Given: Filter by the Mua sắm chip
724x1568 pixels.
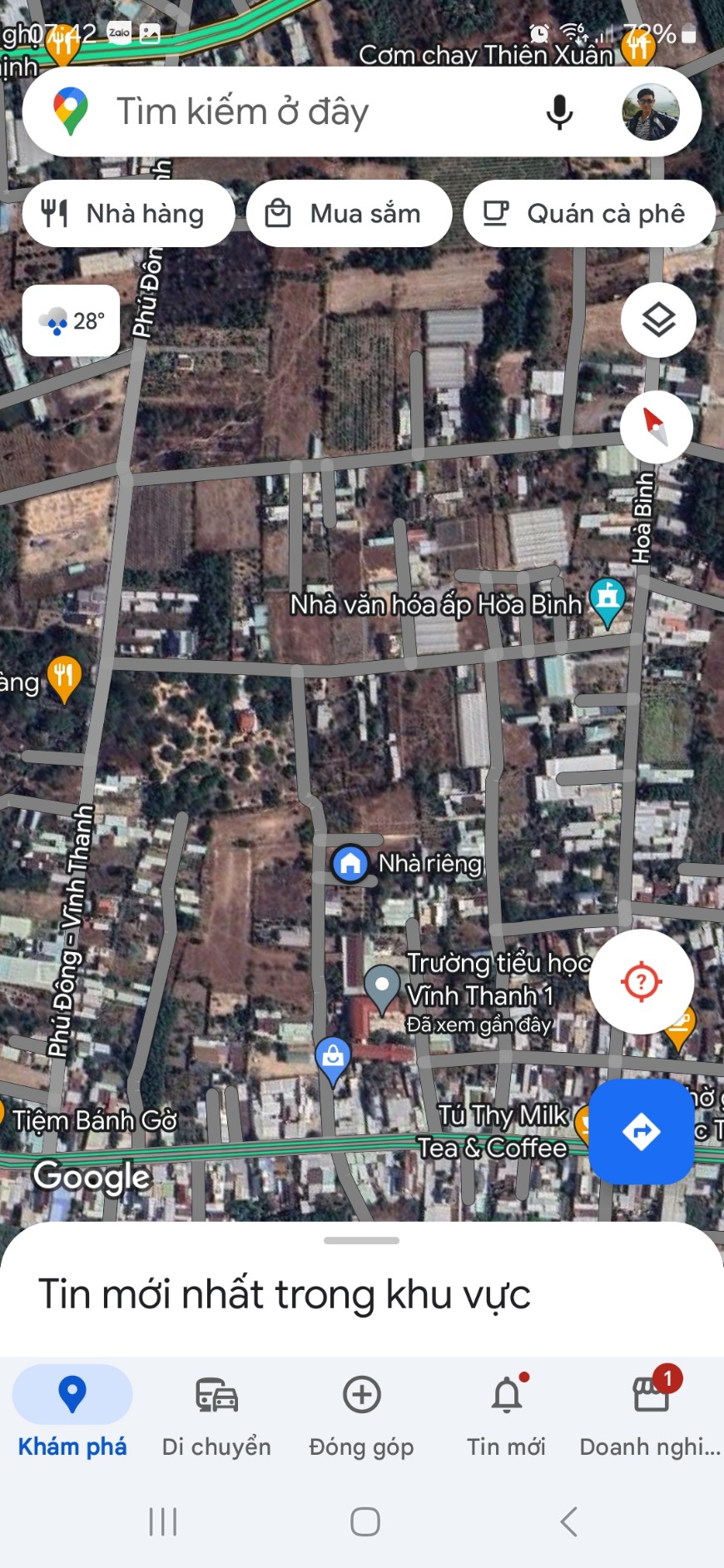Looking at the screenshot, I should point(349,214).
